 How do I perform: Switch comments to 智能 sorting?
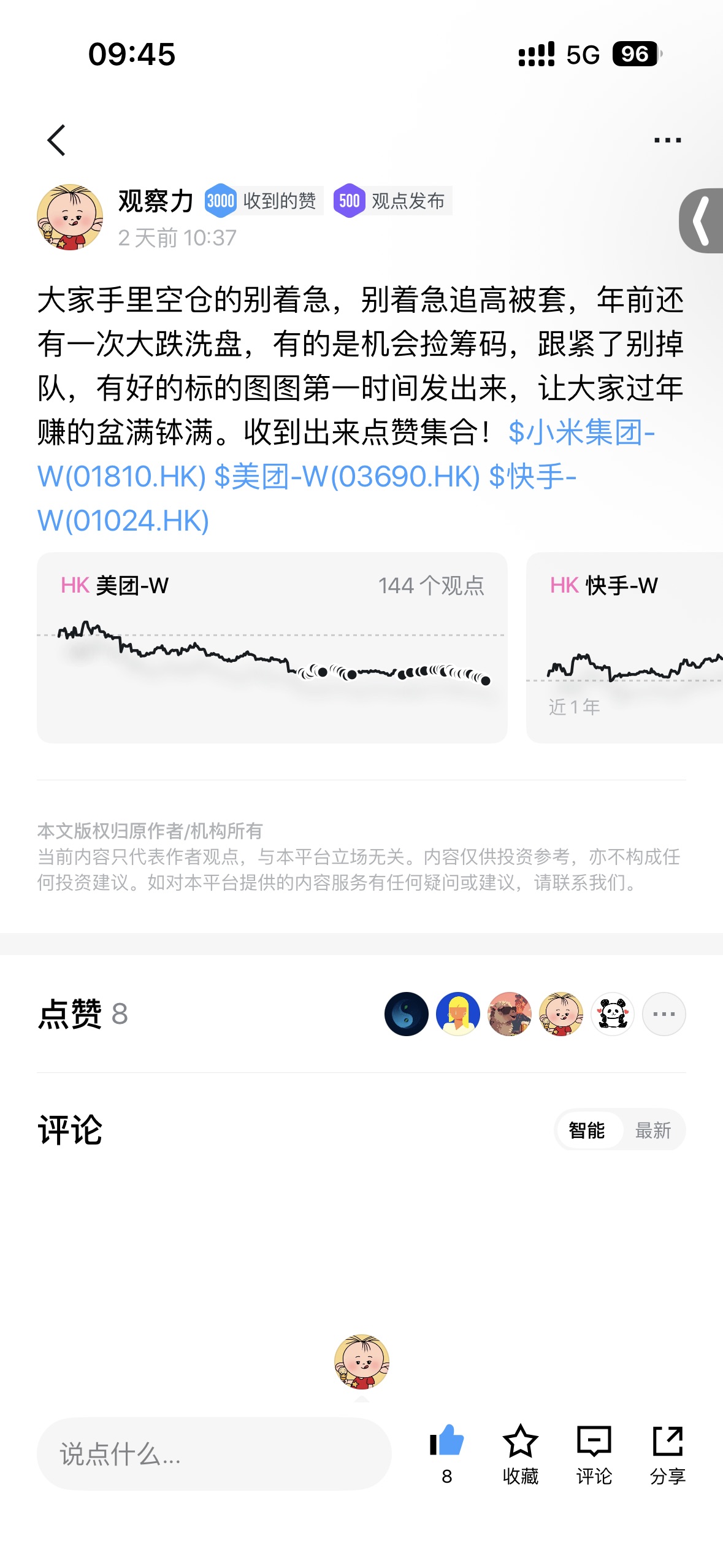click(587, 1130)
